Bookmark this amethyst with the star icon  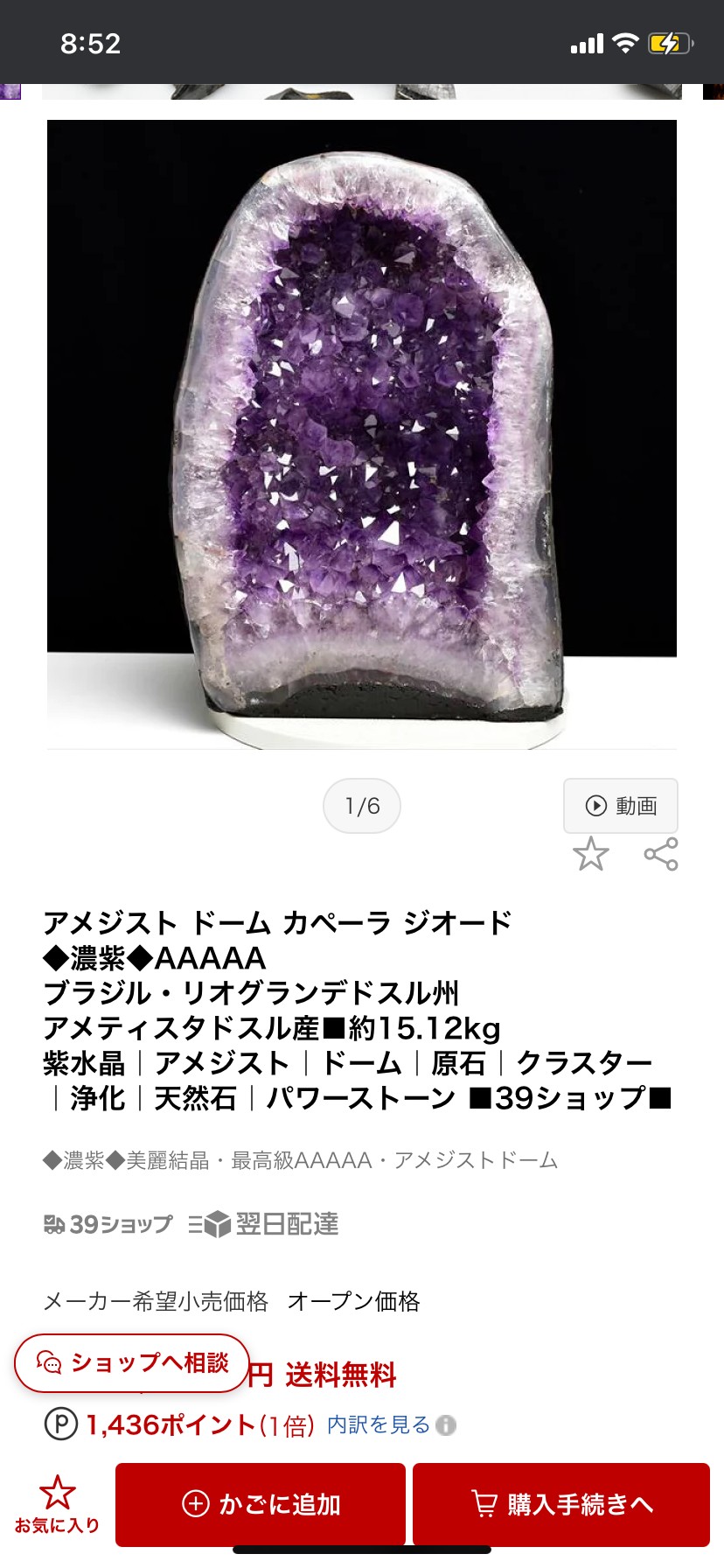click(x=591, y=854)
